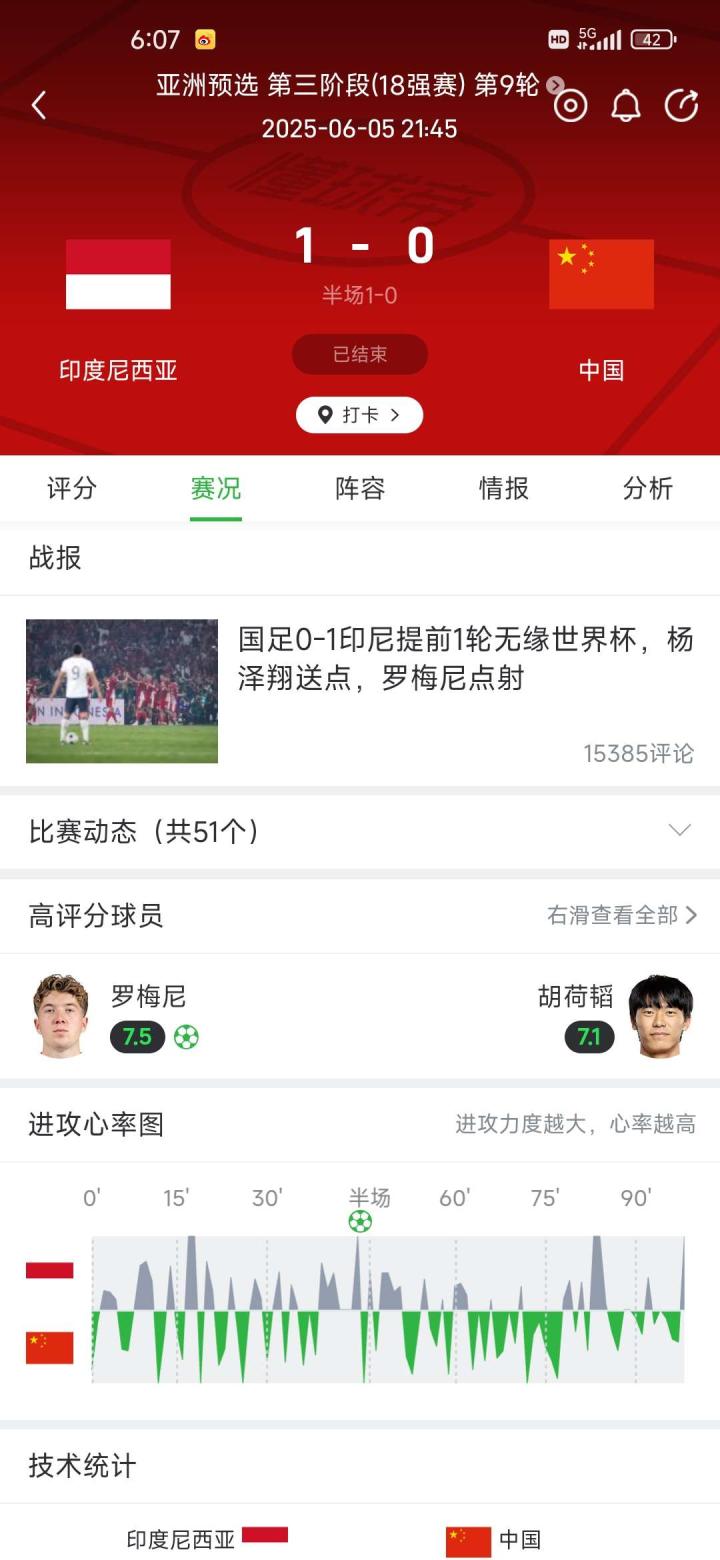Open the 情报 tab

pos(504,488)
